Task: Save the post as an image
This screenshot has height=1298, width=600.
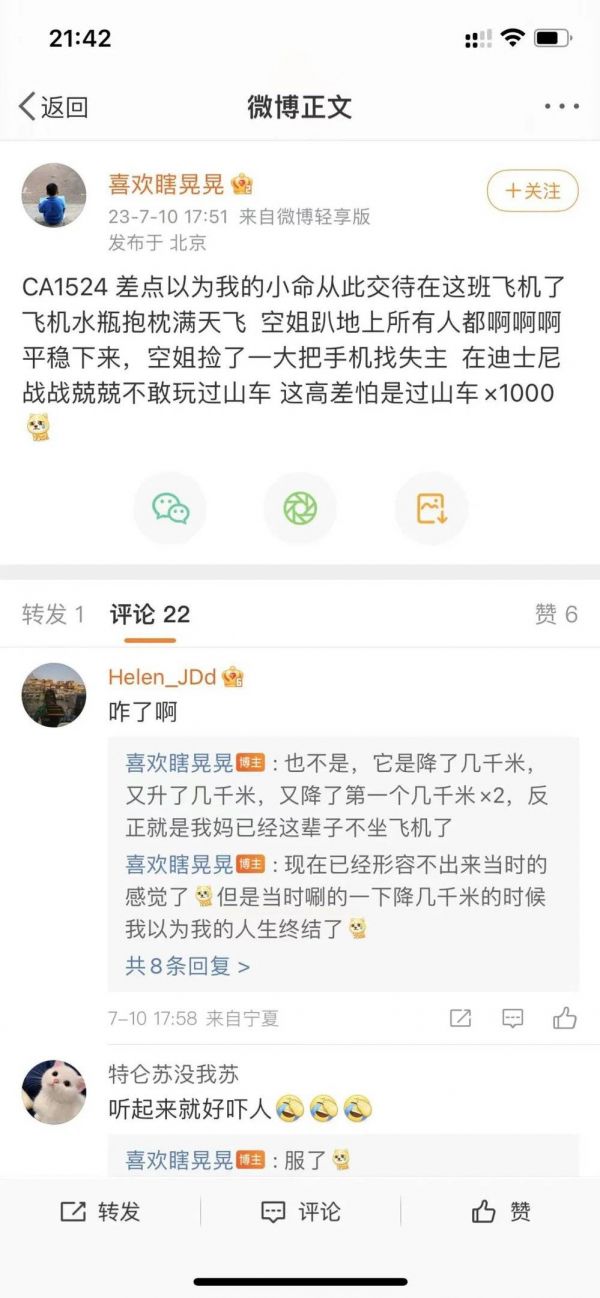Action: pyautogui.click(x=431, y=509)
